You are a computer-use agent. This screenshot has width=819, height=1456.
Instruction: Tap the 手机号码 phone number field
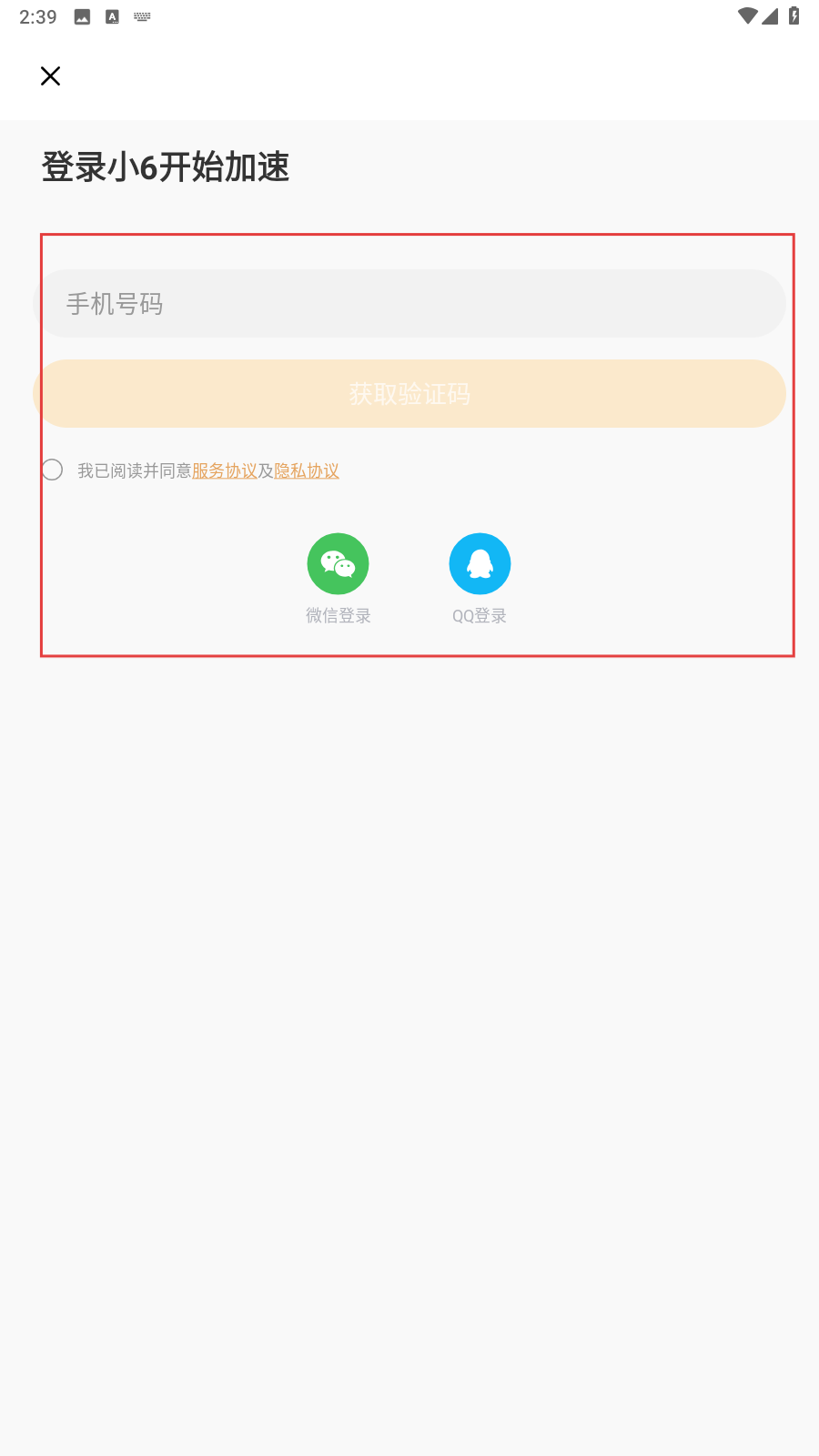[x=409, y=304]
